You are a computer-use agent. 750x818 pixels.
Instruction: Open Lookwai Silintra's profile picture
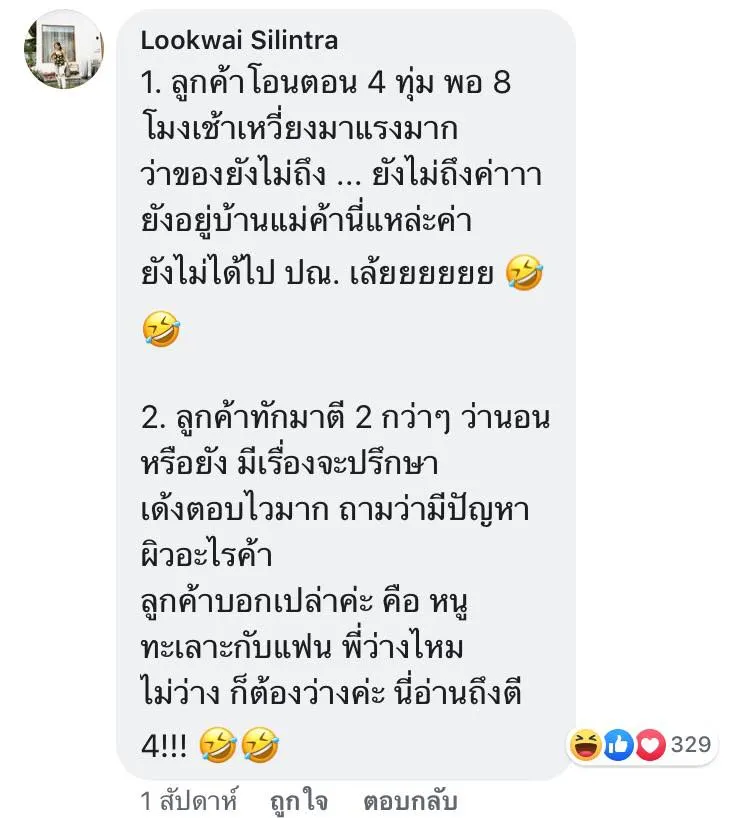click(x=64, y=49)
